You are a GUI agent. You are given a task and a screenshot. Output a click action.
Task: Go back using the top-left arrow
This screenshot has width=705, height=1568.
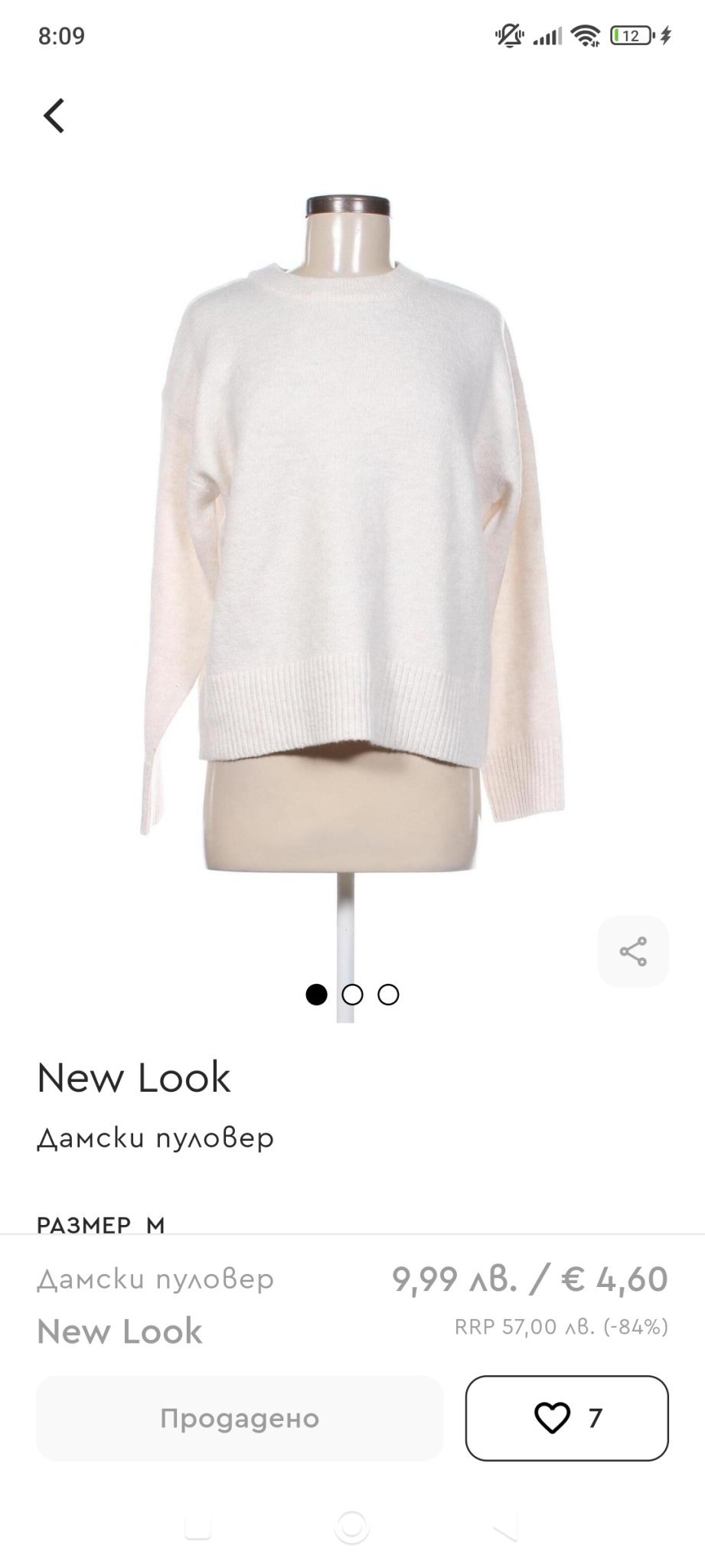click(x=54, y=116)
